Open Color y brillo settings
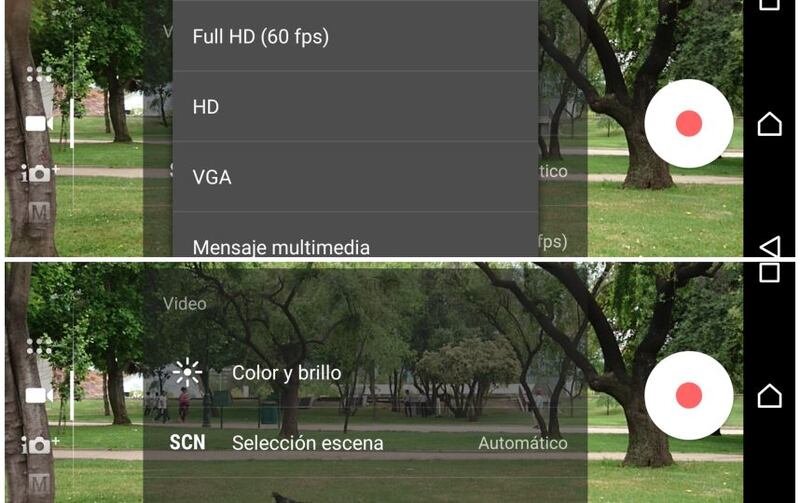This screenshot has height=503, width=800. coord(286,373)
